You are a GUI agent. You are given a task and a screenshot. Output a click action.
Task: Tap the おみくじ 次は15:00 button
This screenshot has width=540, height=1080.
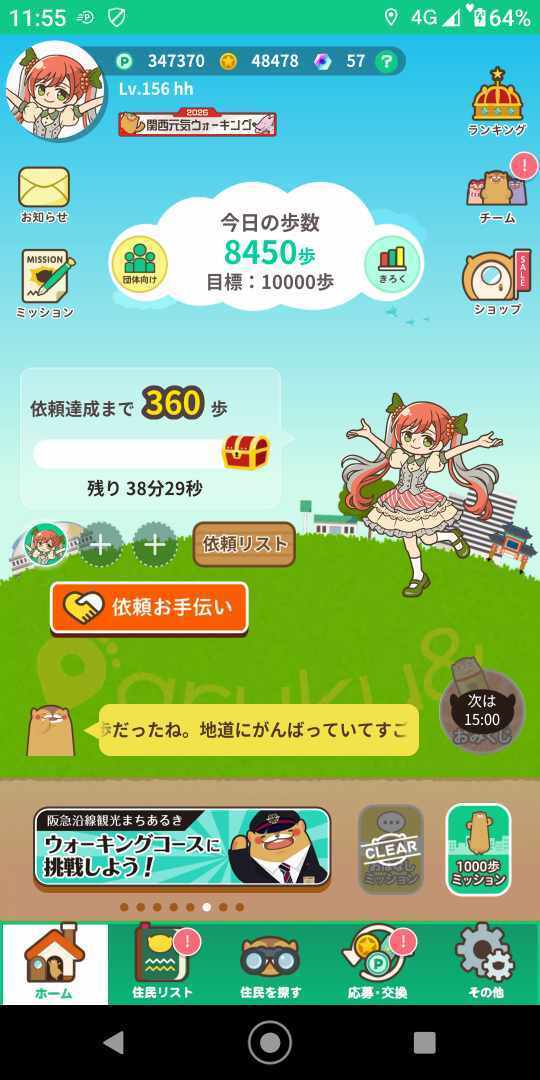pos(482,712)
